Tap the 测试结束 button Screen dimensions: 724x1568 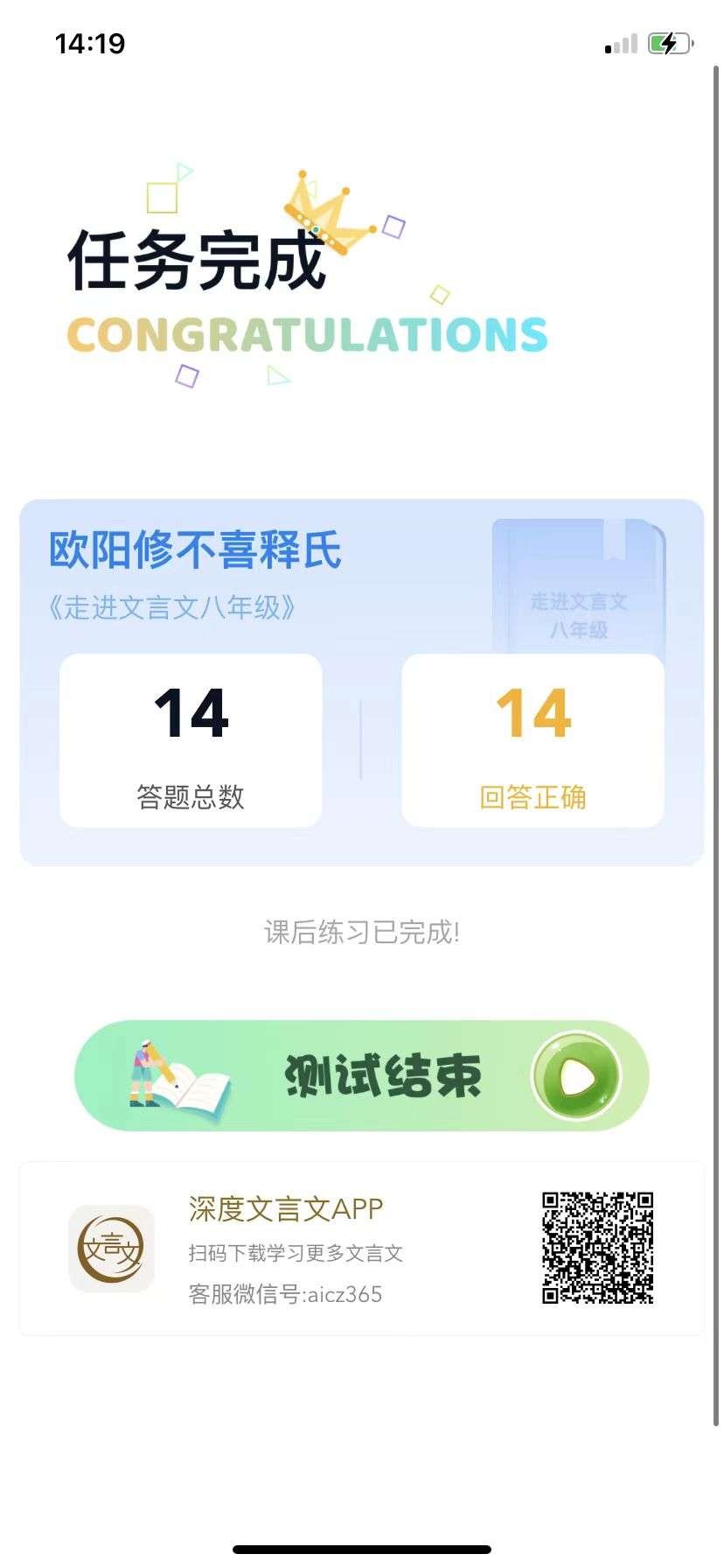[x=362, y=1075]
